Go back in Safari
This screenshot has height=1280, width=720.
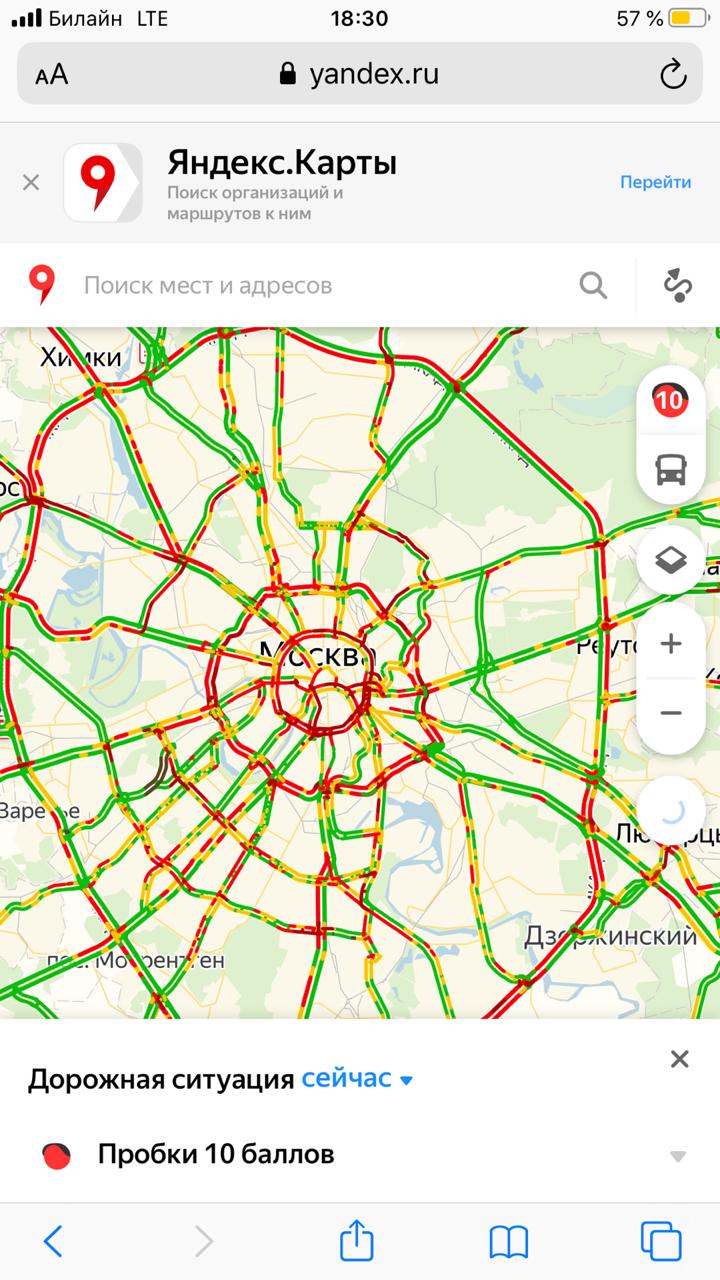(x=53, y=1241)
